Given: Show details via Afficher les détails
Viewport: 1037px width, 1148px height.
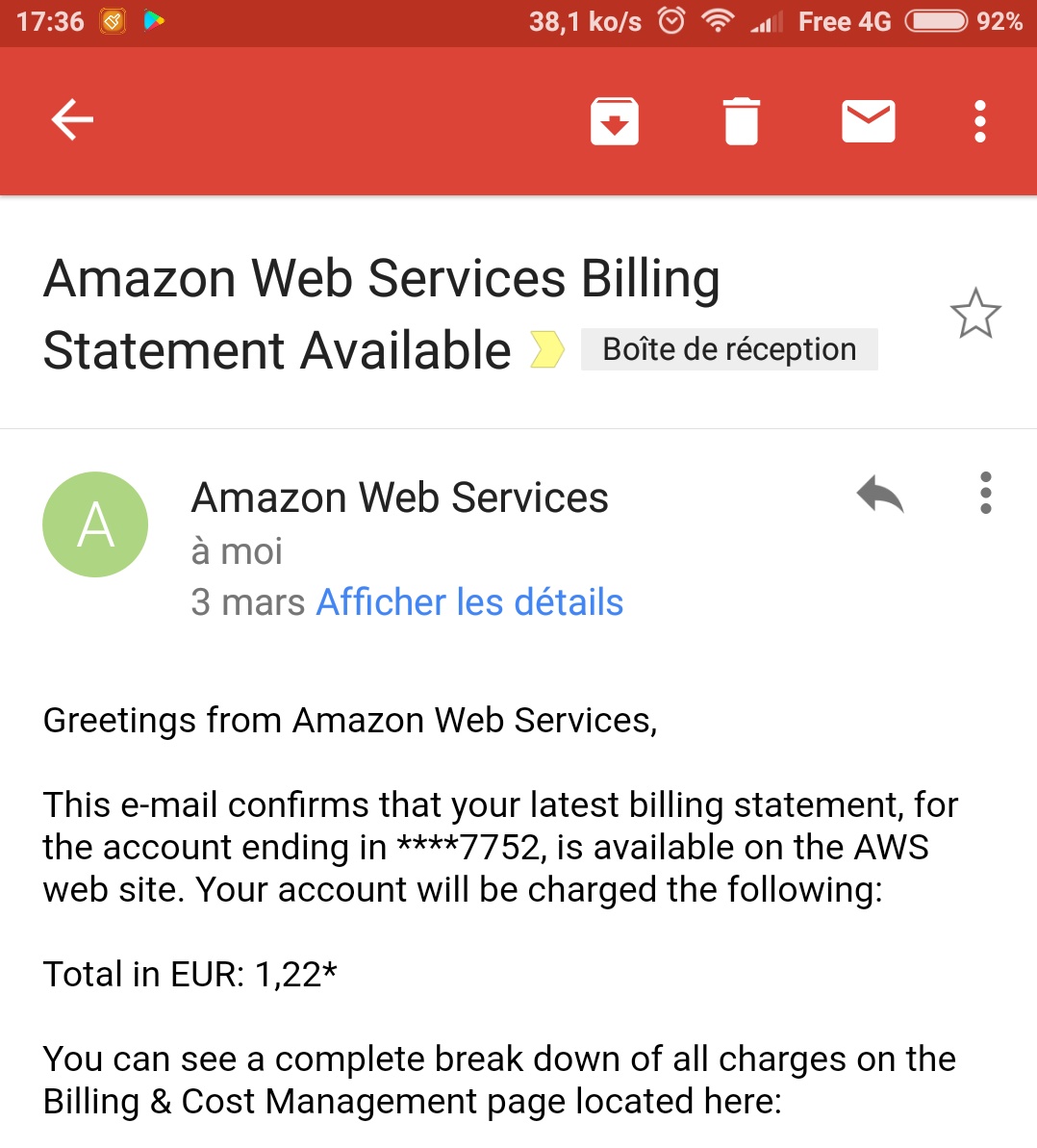Looking at the screenshot, I should click(469, 602).
